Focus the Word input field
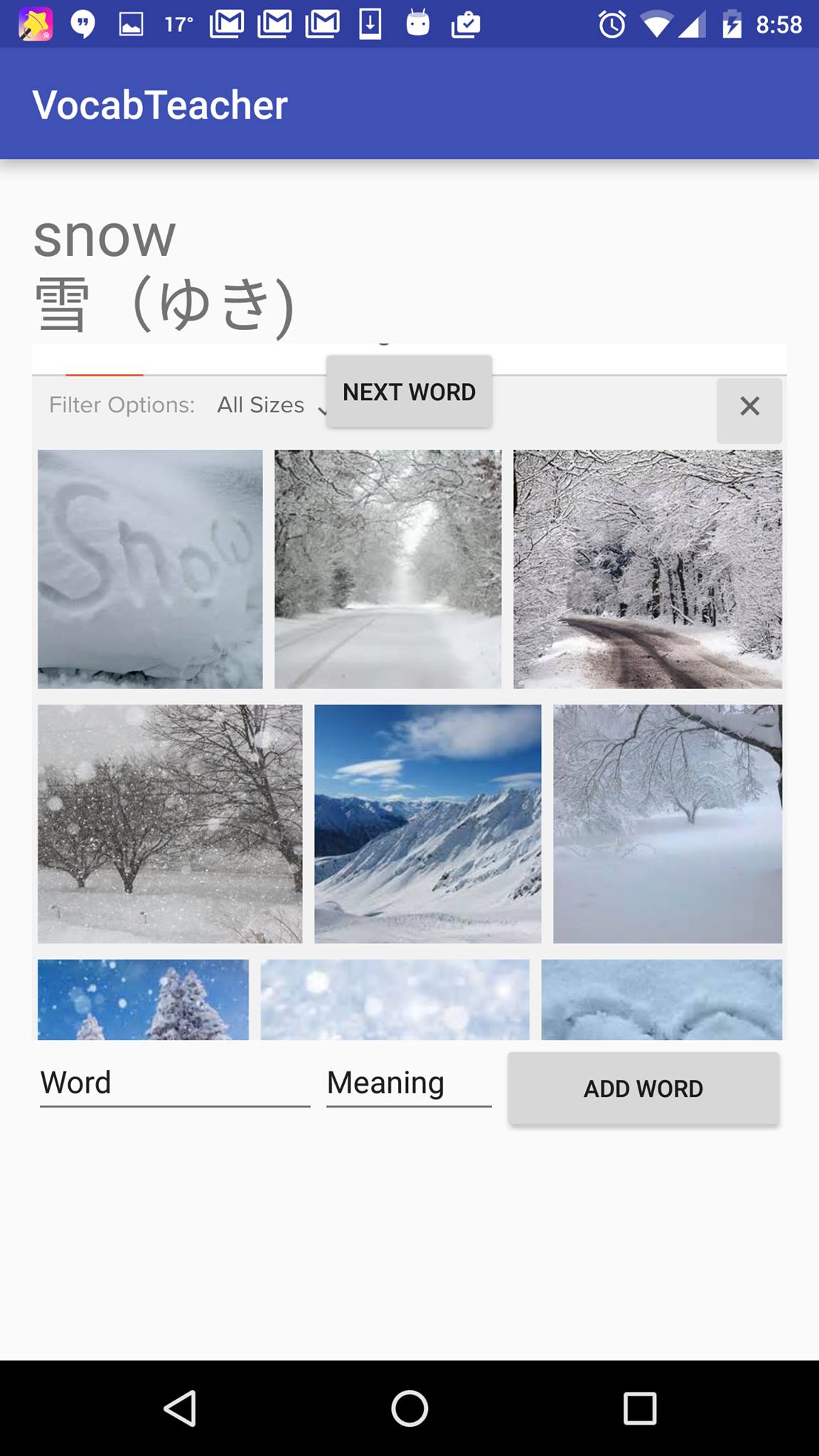 tap(175, 1084)
